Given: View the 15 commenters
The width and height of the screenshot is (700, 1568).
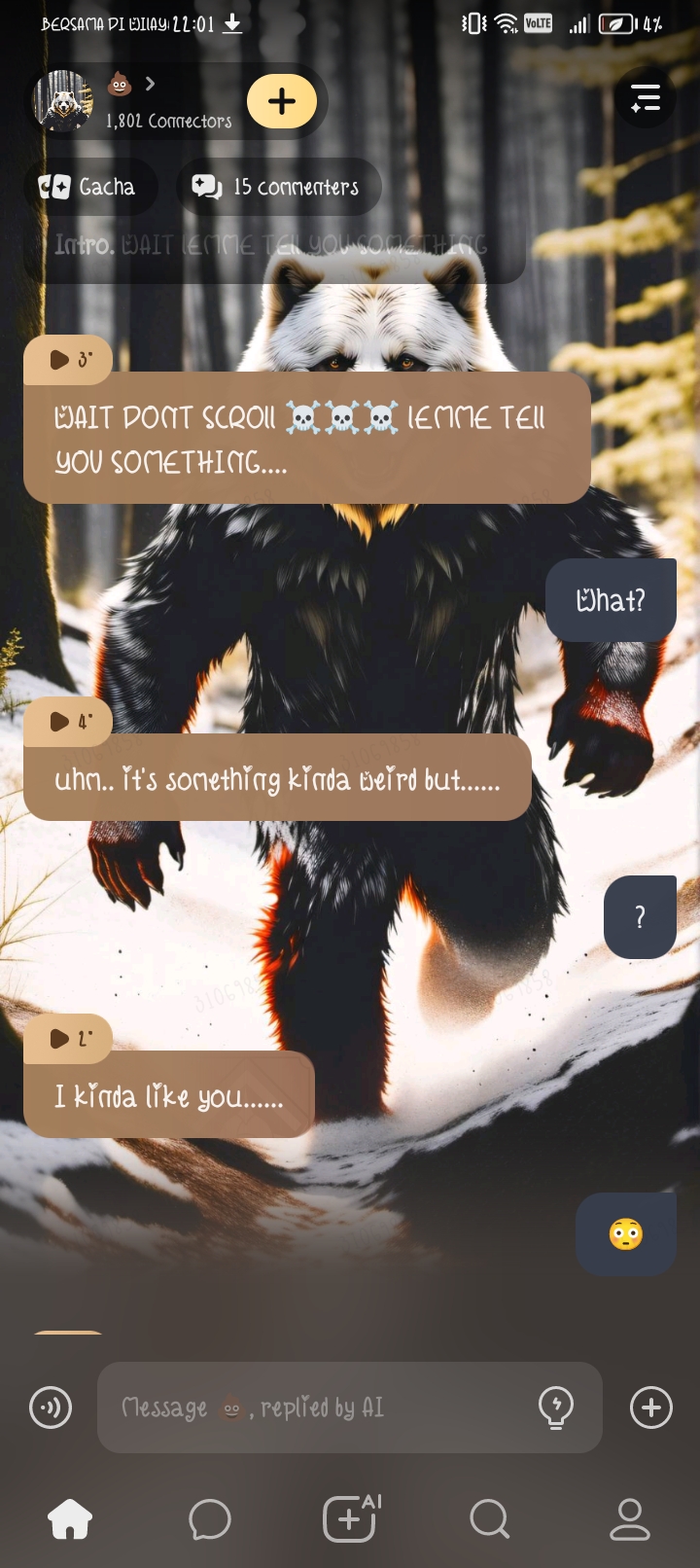Looking at the screenshot, I should (277, 187).
